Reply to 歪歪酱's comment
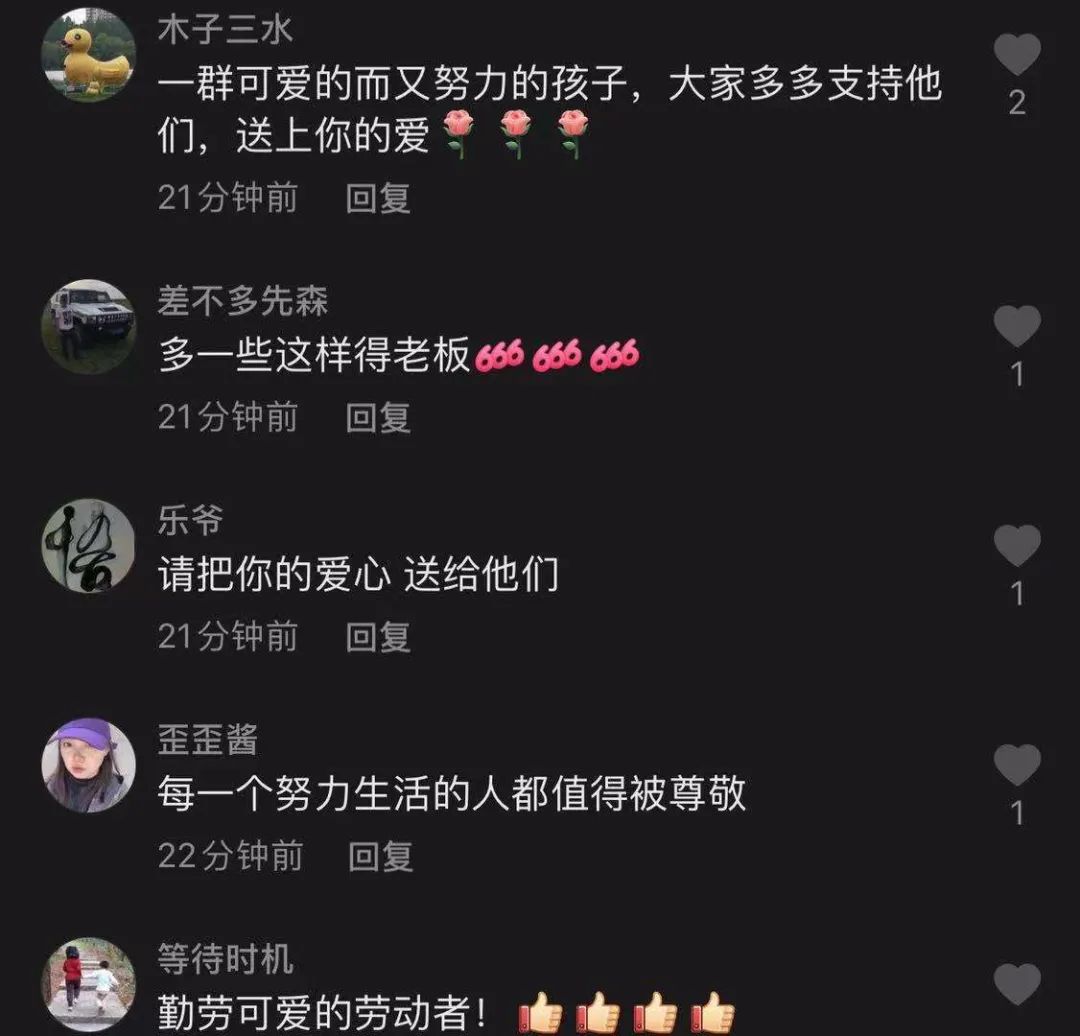Viewport: 1080px width, 1036px height. pos(380,855)
